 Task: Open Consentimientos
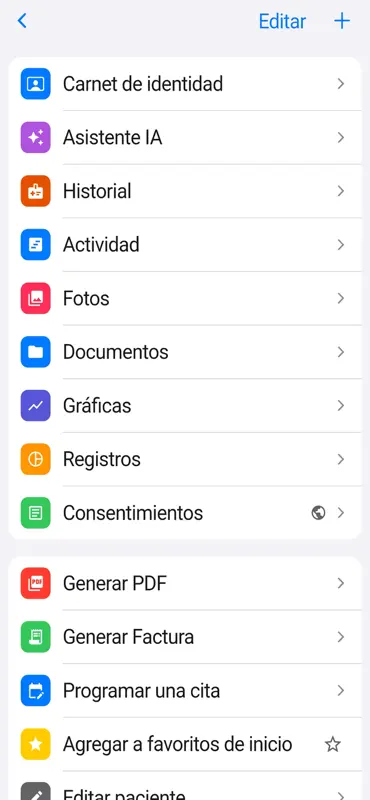(x=185, y=513)
